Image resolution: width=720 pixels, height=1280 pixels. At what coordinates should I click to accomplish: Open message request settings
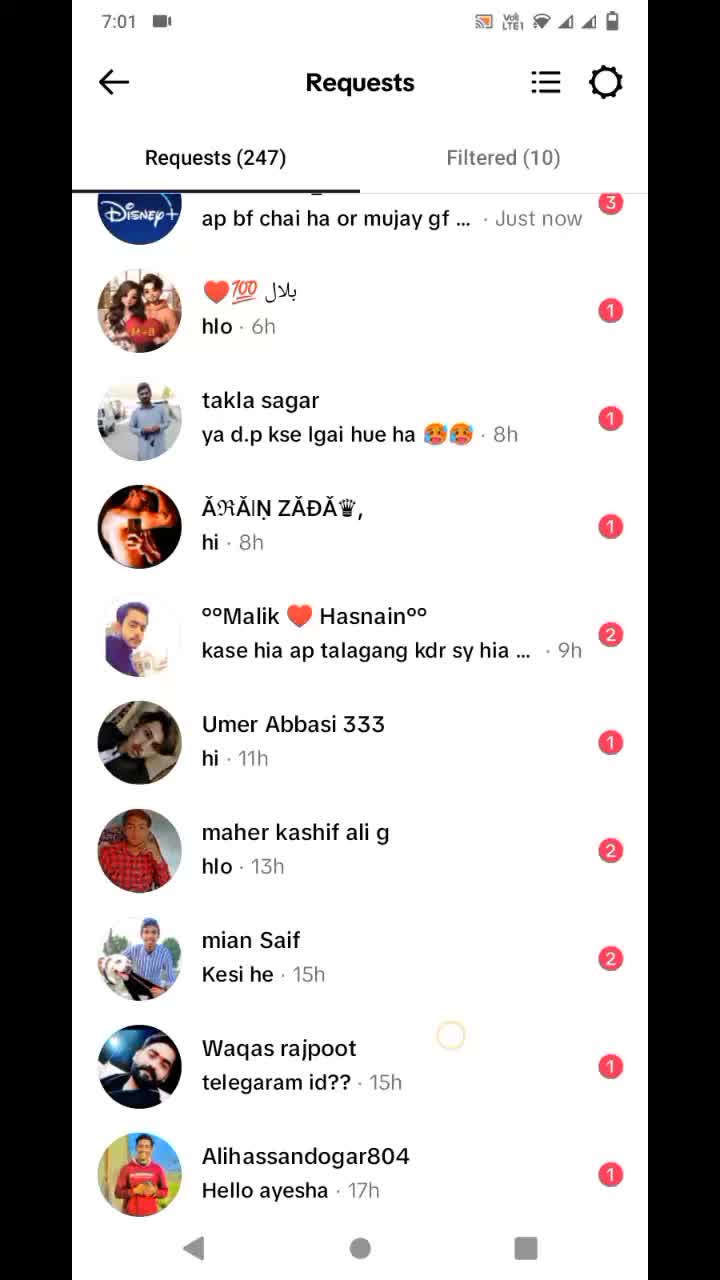605,82
